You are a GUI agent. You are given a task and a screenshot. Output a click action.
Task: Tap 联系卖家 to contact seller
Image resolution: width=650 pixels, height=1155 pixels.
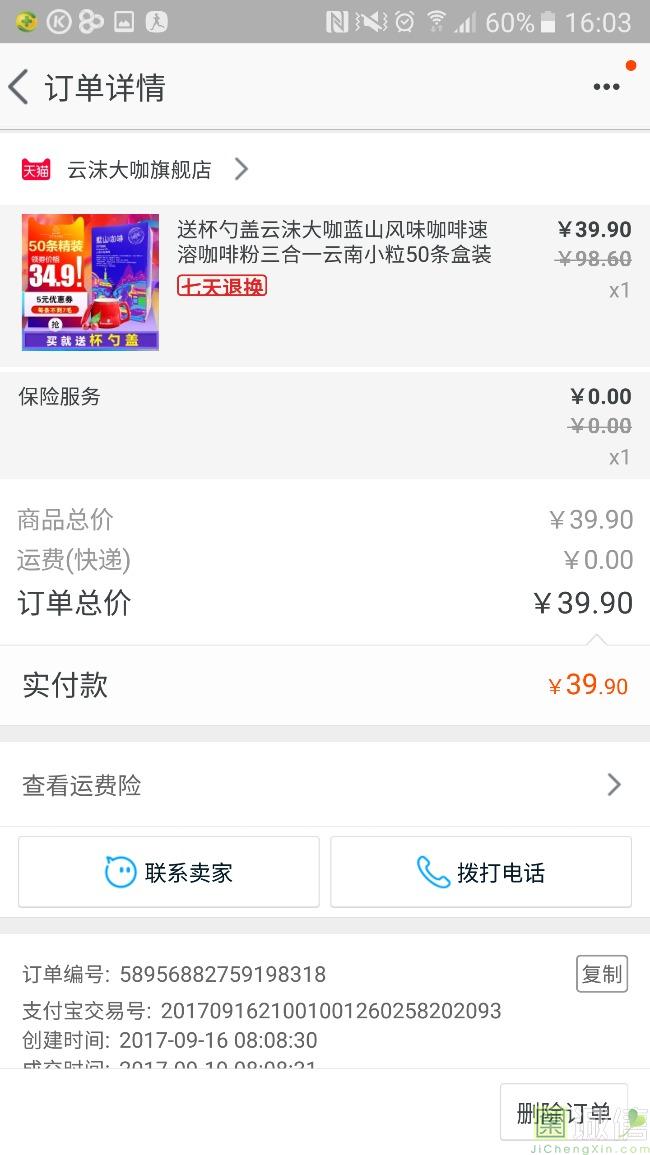pos(169,872)
